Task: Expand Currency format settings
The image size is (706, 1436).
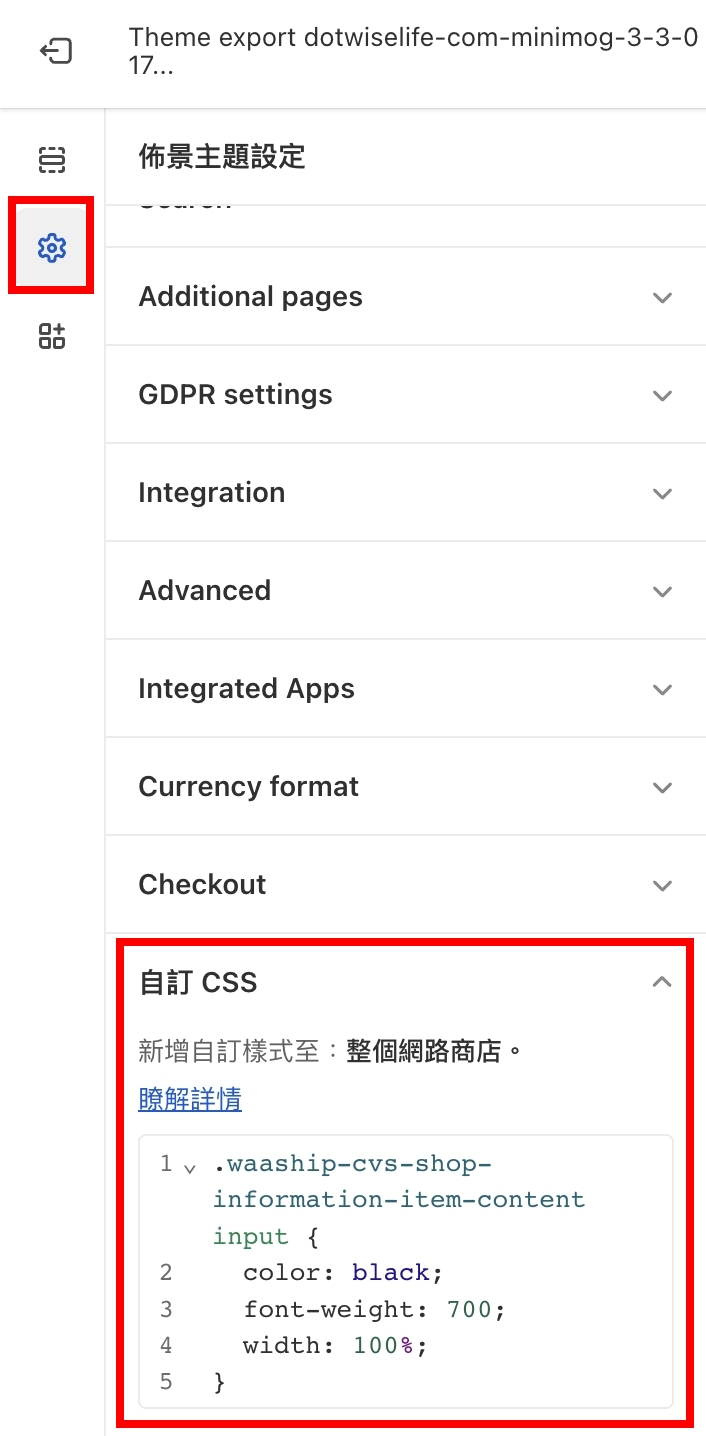Action: [x=405, y=787]
